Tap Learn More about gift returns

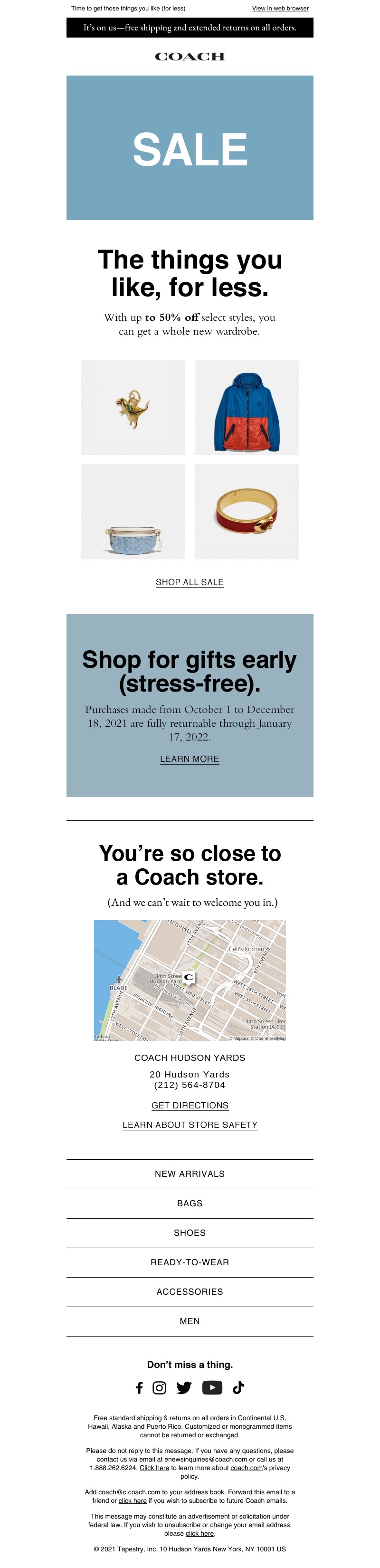(x=190, y=759)
